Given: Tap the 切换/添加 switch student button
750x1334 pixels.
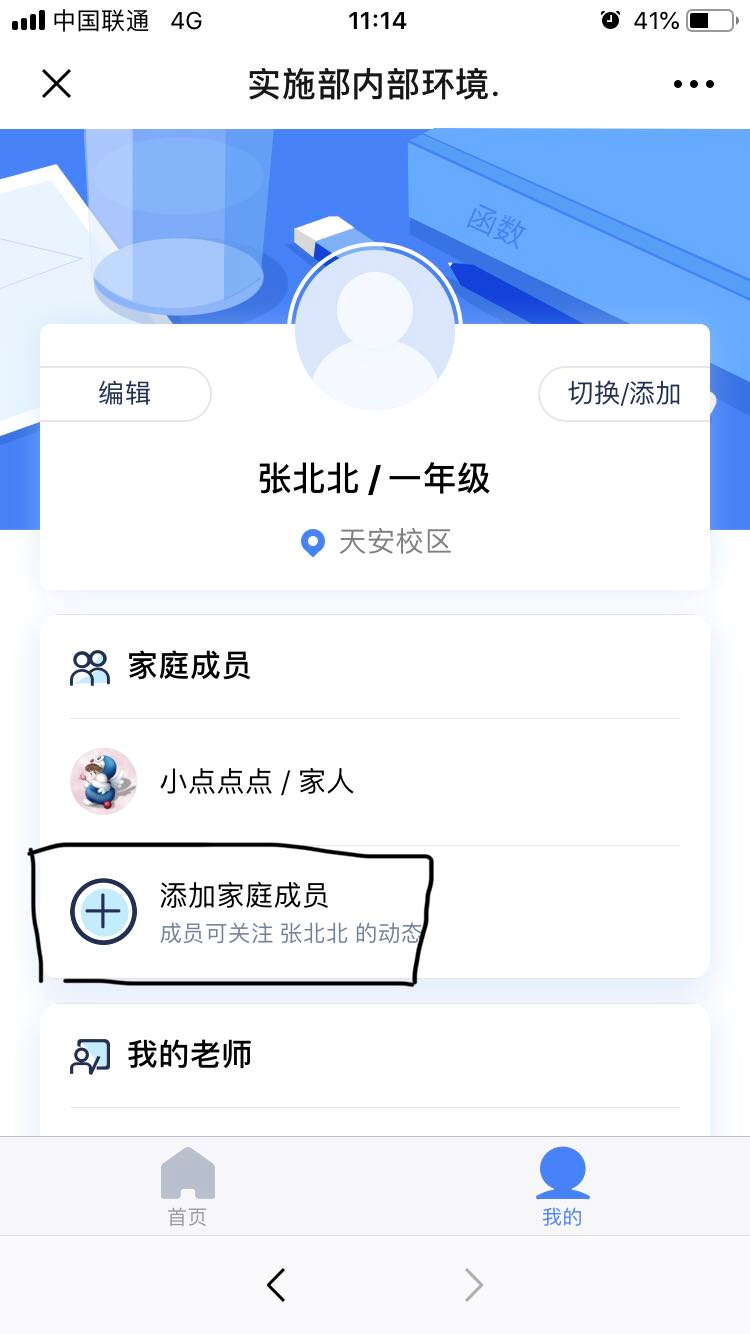Looking at the screenshot, I should click(x=624, y=393).
